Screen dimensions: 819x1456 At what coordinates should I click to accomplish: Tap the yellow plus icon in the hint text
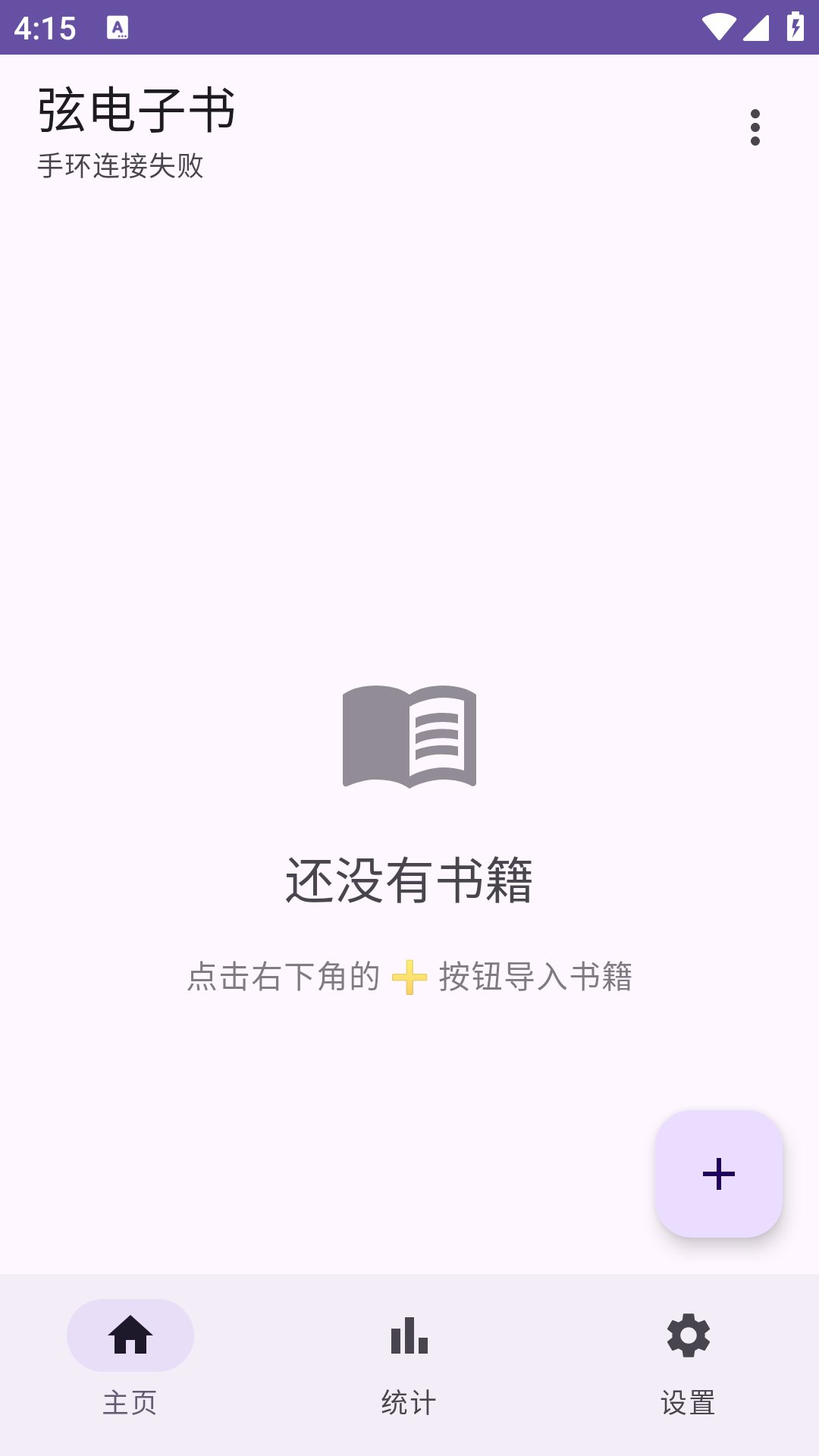(x=408, y=977)
